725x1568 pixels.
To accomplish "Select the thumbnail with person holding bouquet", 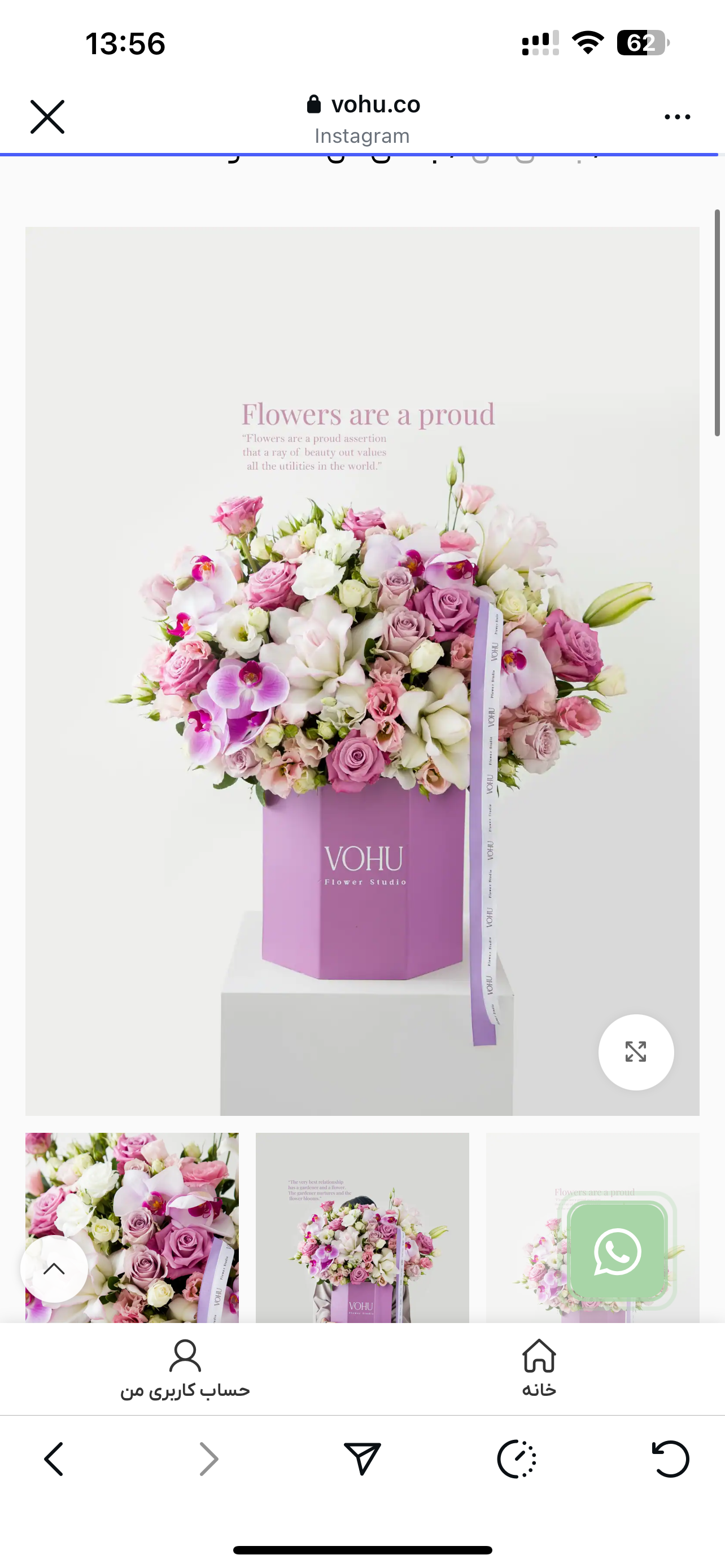I will click(x=362, y=1227).
